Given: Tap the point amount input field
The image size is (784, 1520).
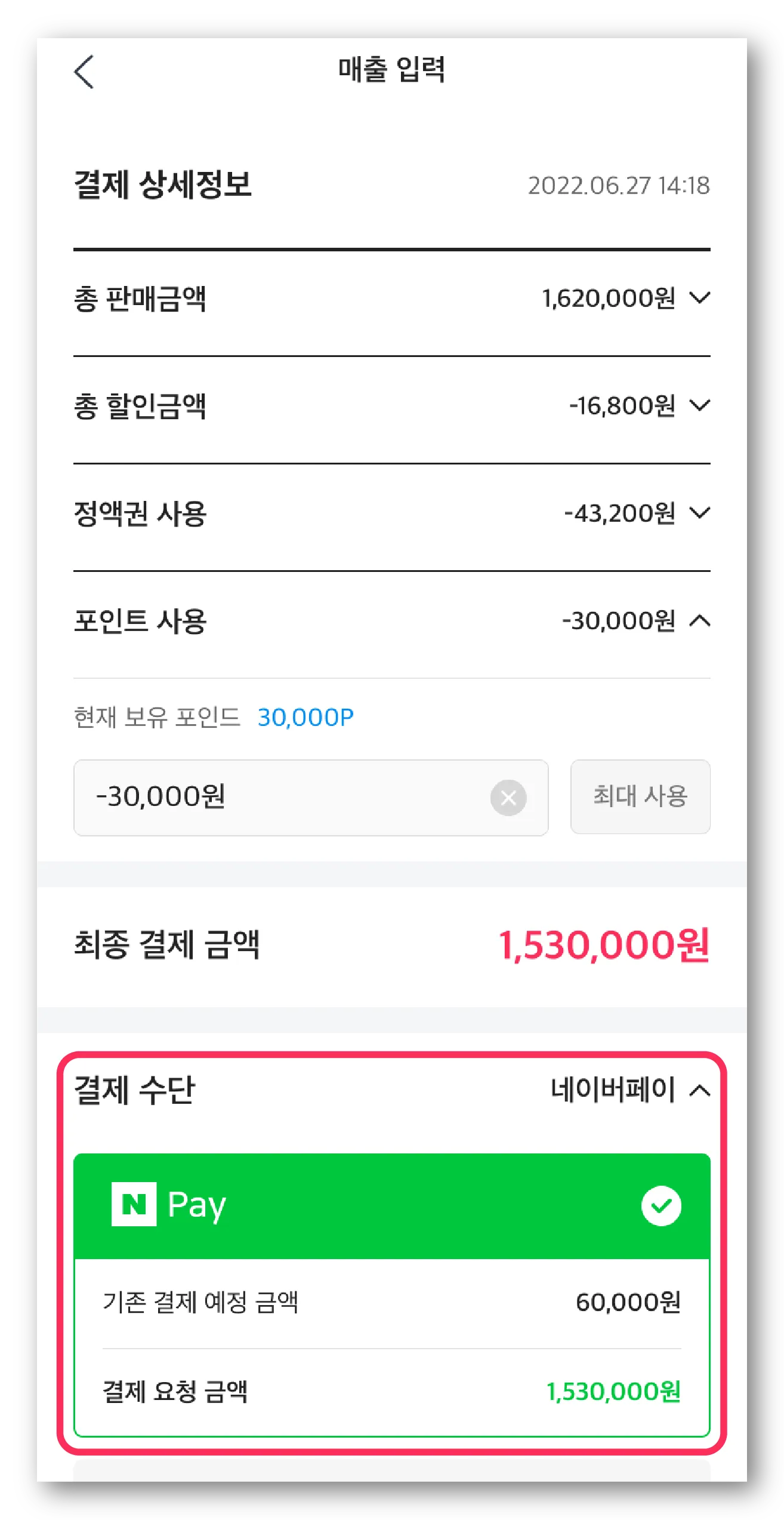Looking at the screenshot, I should 286,797.
